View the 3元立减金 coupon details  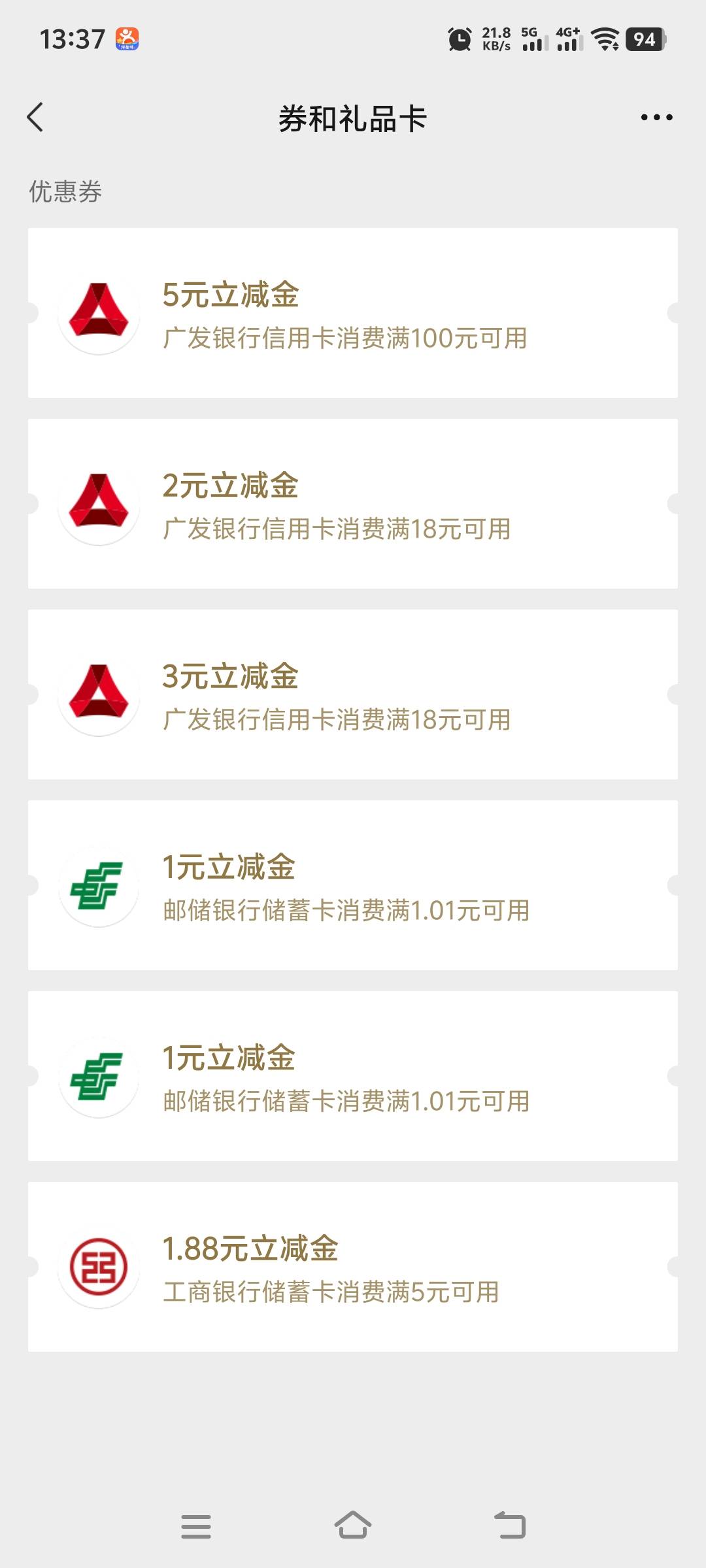click(353, 694)
